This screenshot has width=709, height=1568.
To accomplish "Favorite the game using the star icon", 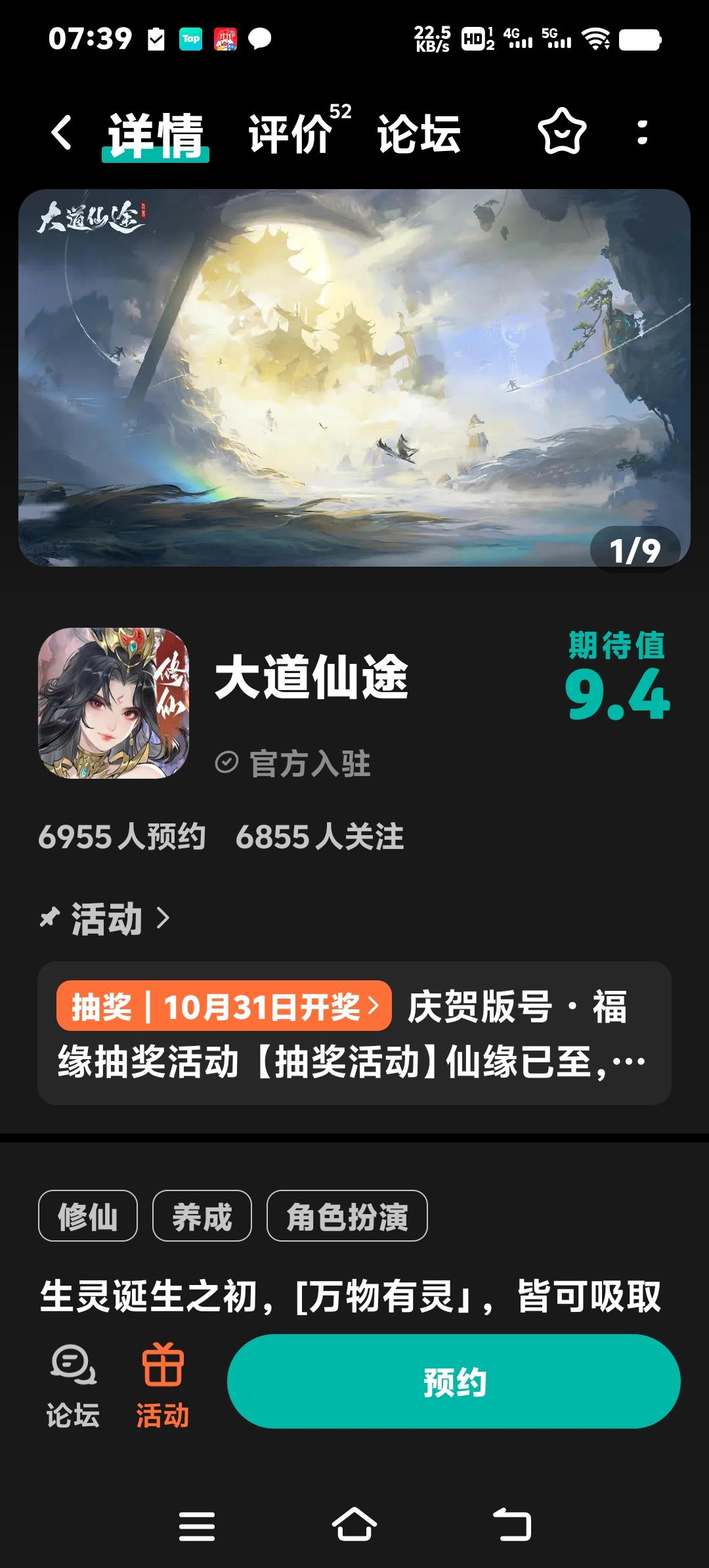I will click(561, 135).
